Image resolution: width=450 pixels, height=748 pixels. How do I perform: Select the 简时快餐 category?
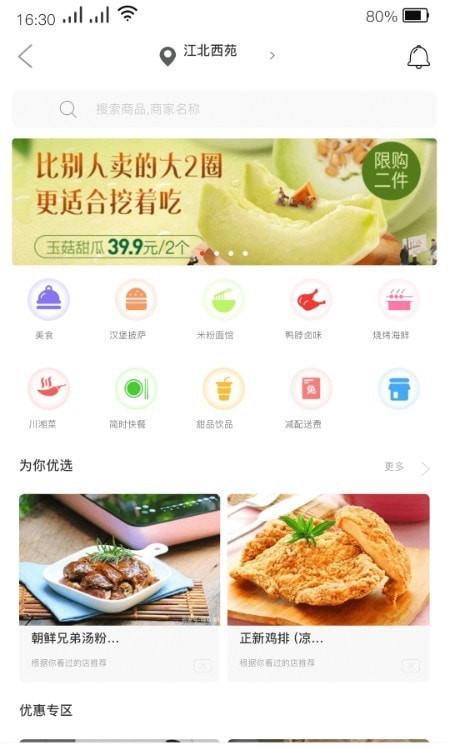point(136,398)
